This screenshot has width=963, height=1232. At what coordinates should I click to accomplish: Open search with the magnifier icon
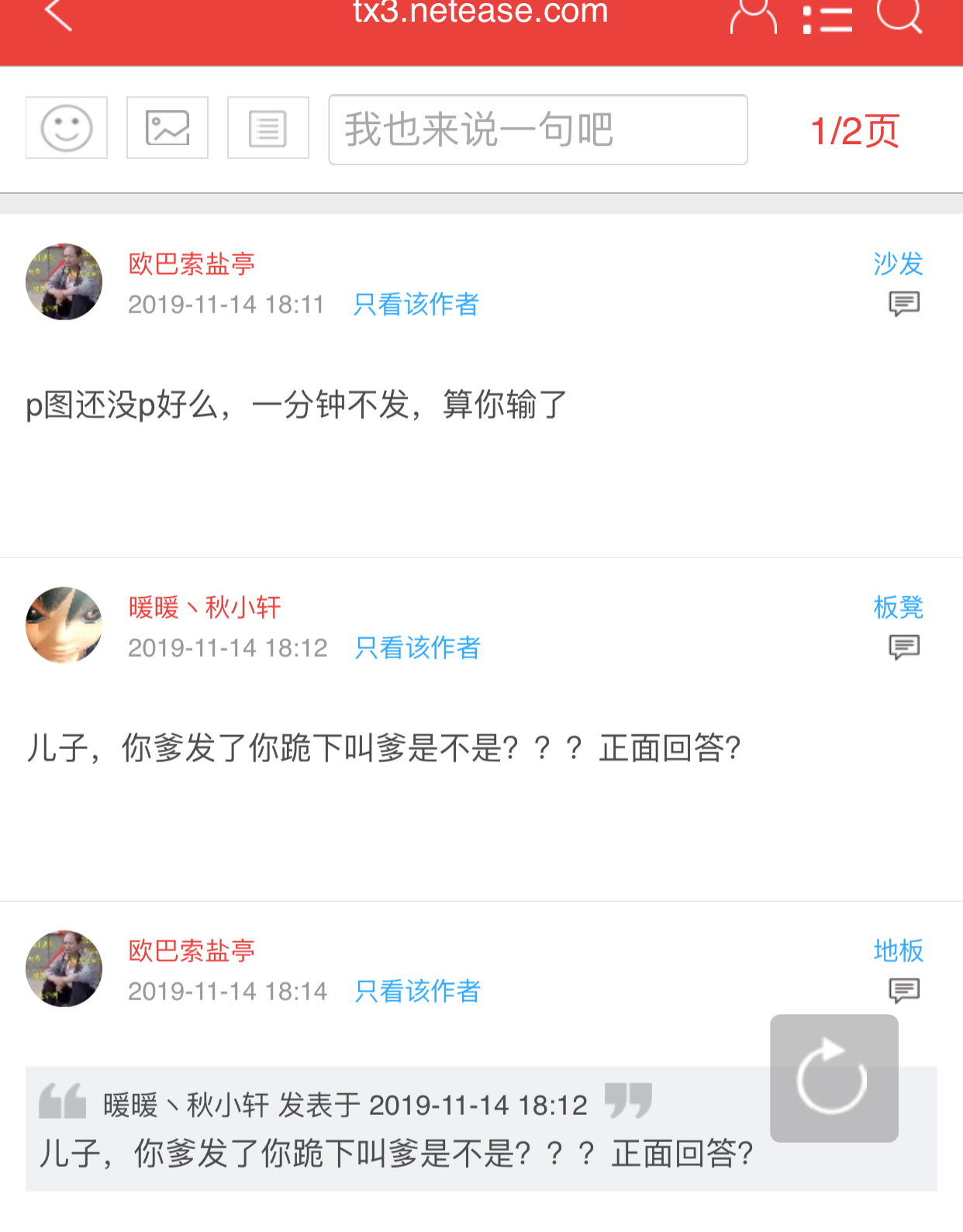(899, 16)
